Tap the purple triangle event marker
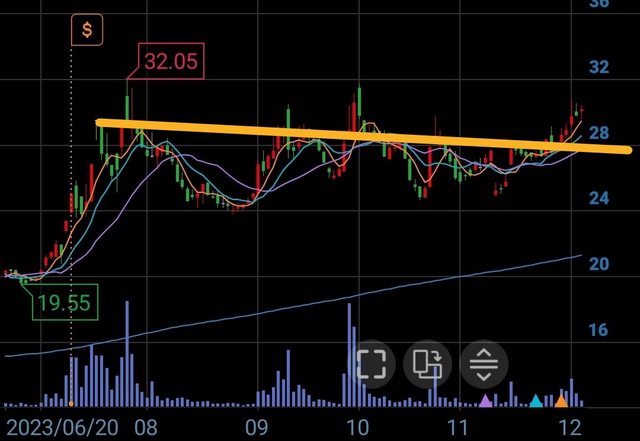640x441 pixels. click(486, 401)
